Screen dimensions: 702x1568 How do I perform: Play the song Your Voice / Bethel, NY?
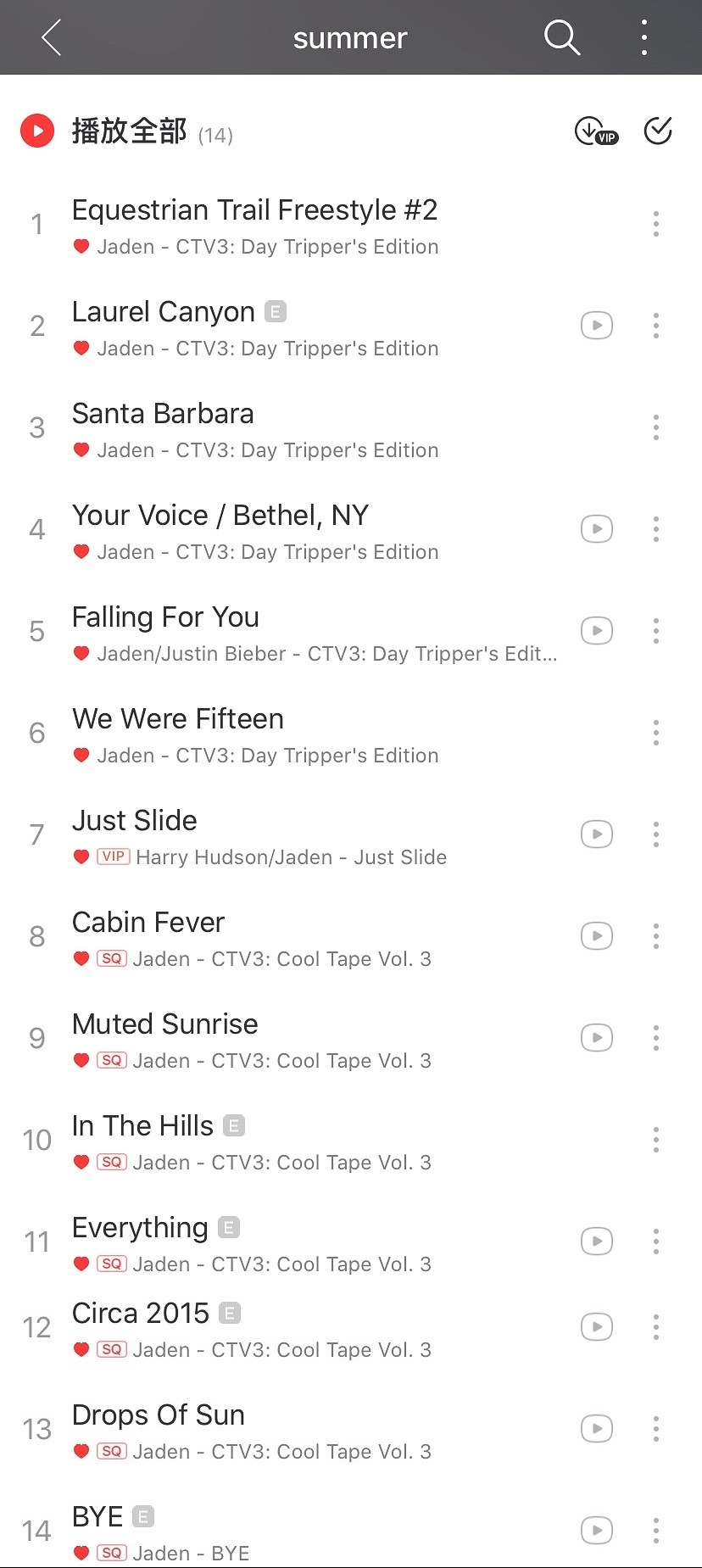(x=220, y=516)
